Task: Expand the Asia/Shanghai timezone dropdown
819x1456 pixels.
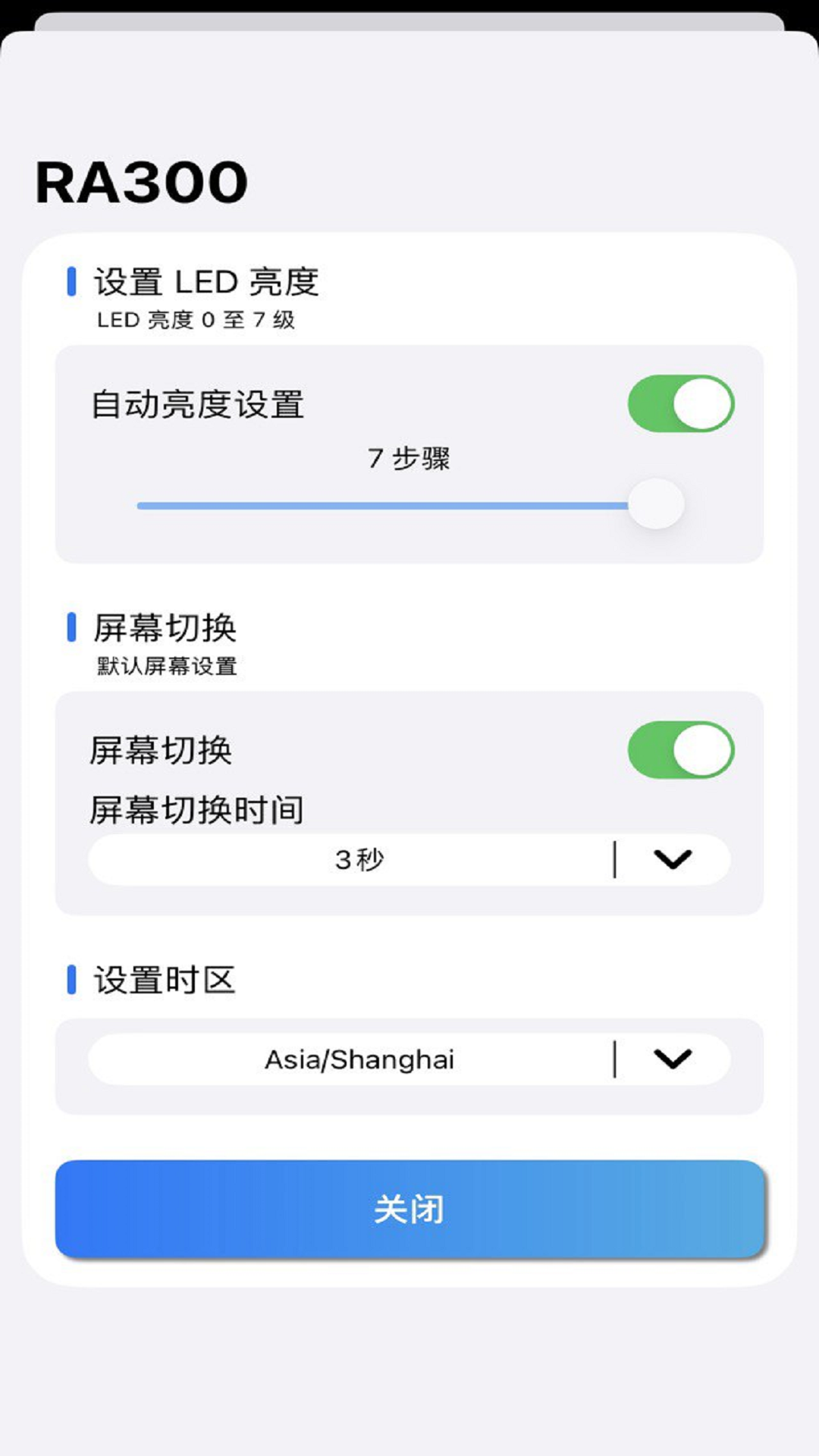Action: (409, 1059)
